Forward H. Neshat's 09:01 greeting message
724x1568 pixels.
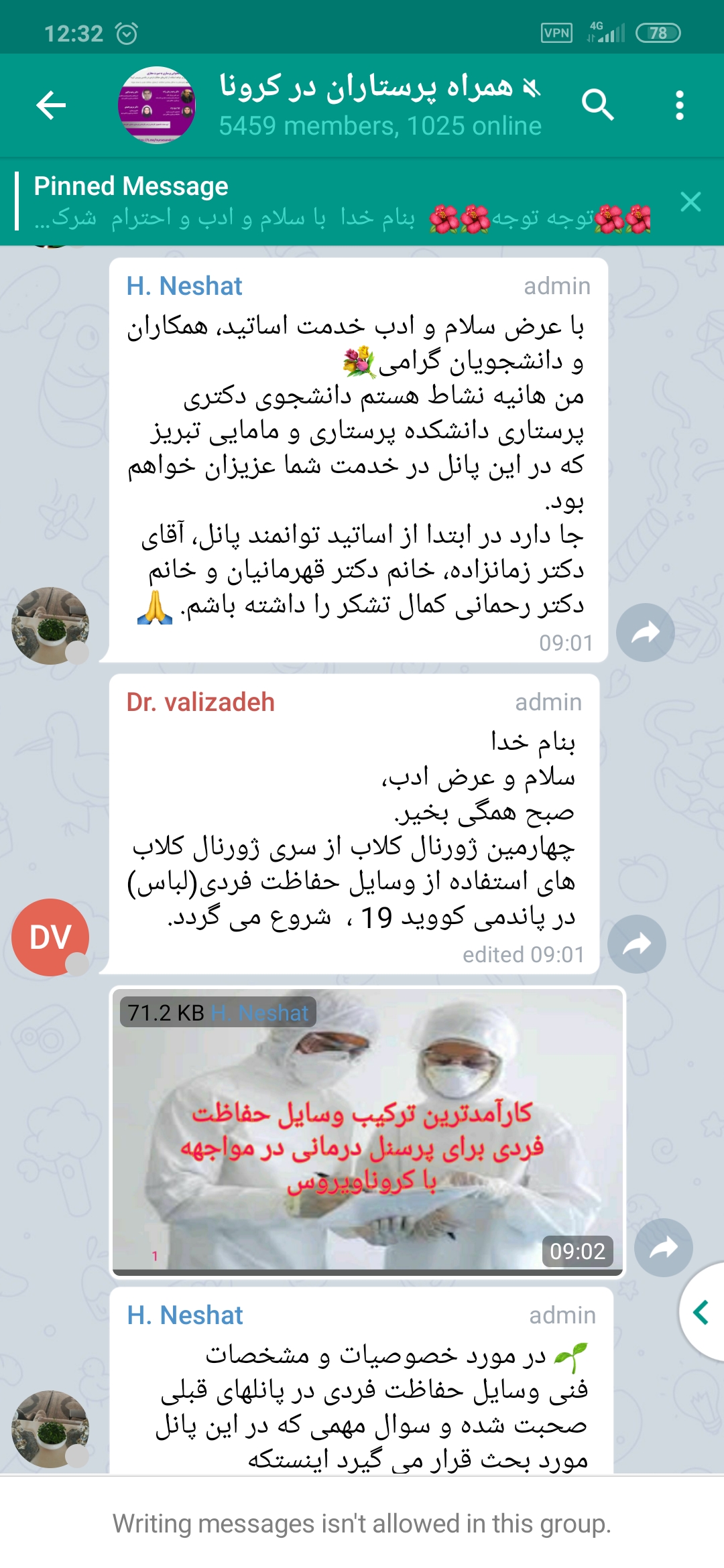[645, 633]
